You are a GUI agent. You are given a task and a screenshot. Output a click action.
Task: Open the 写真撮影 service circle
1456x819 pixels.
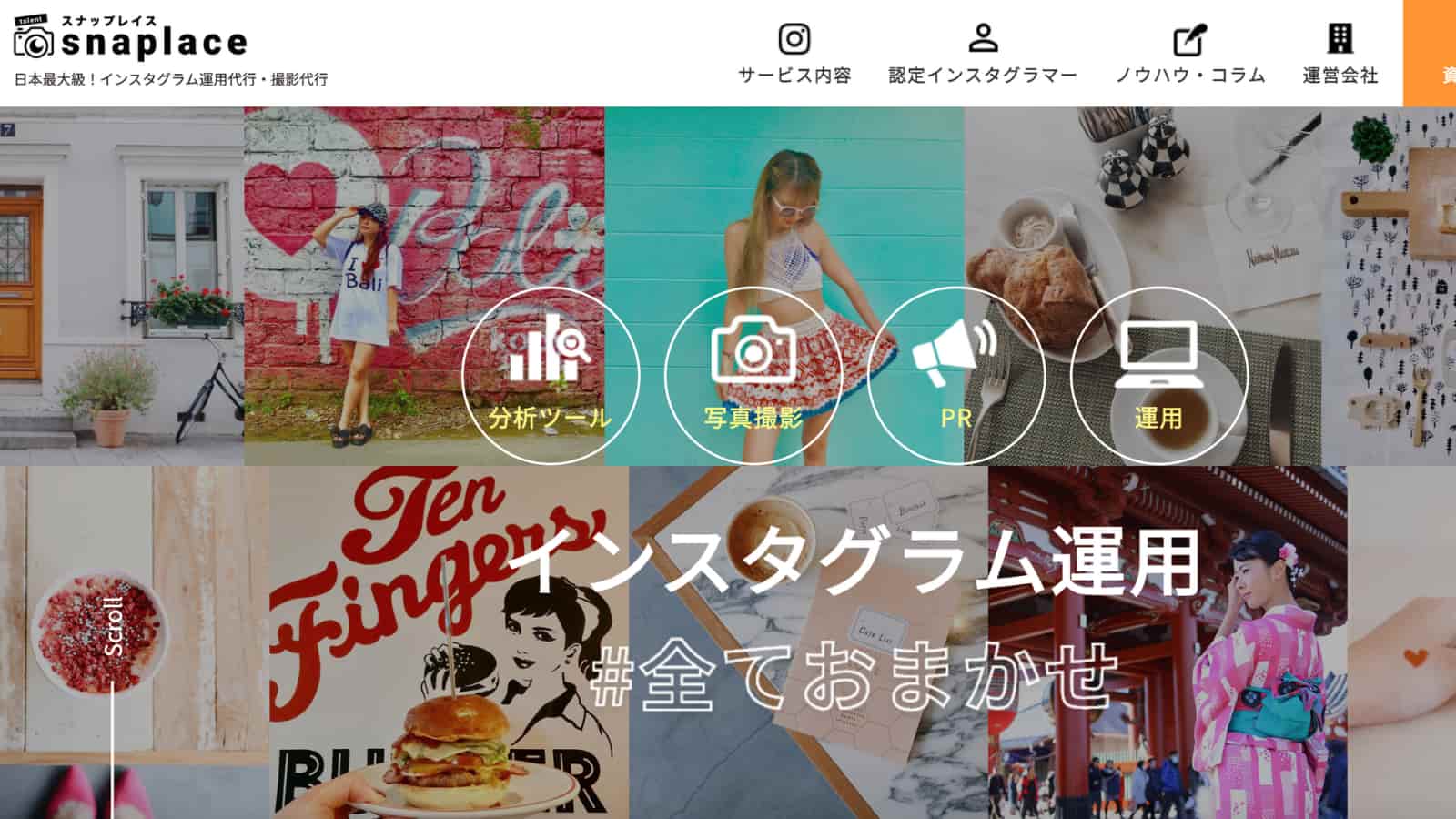click(753, 375)
